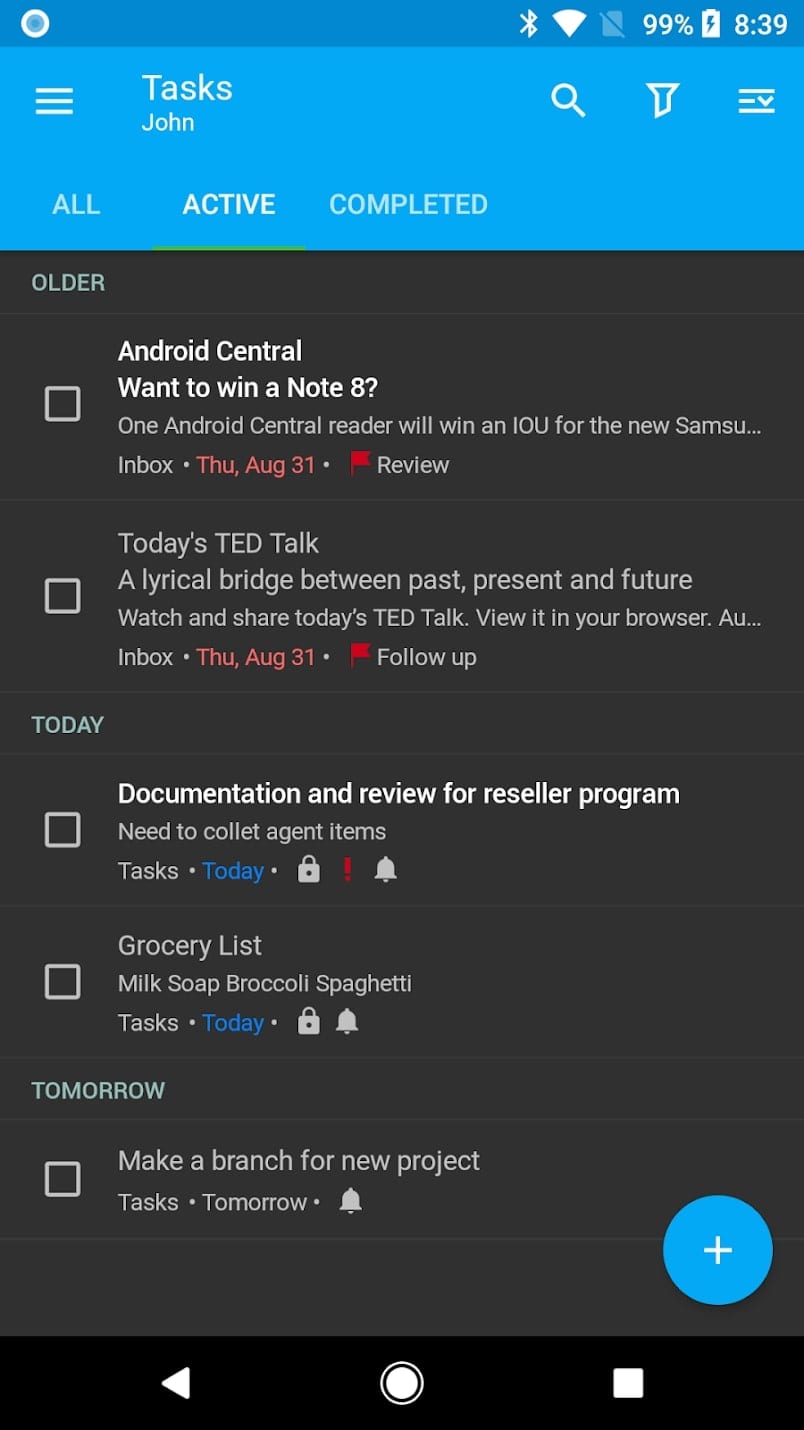The width and height of the screenshot is (804, 1430).
Task: Open the filter icon in the toolbar
Action: pos(661,100)
